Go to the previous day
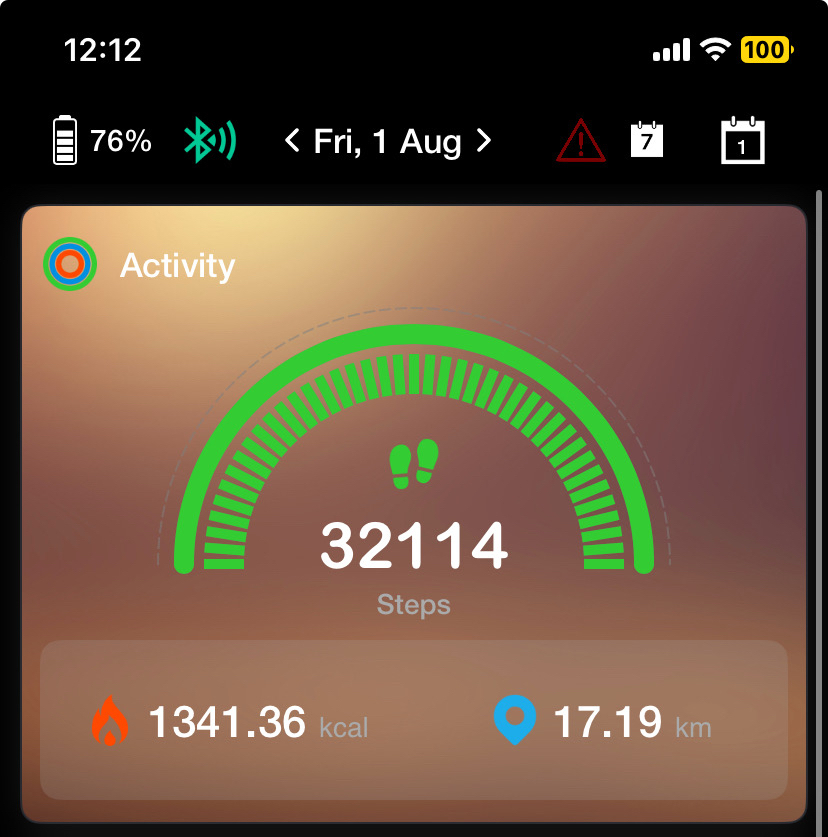This screenshot has width=828, height=837. point(292,141)
